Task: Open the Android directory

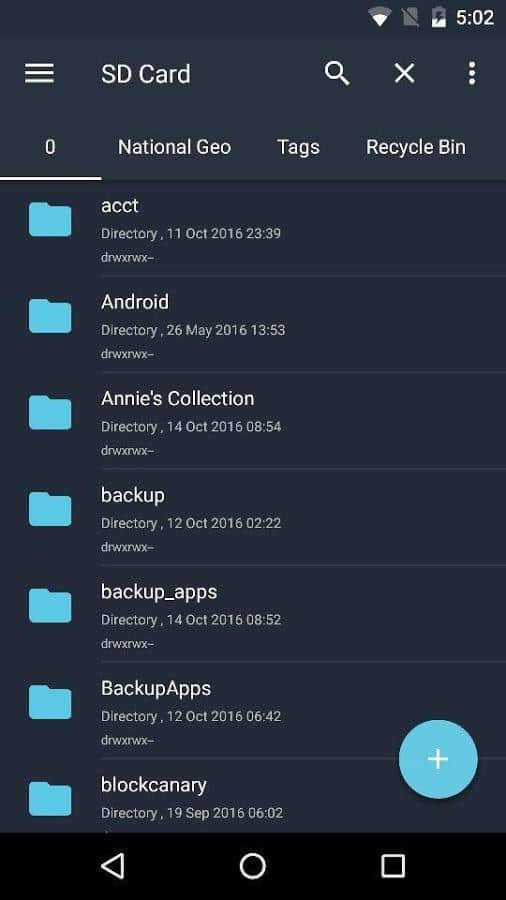Action: coord(253,325)
